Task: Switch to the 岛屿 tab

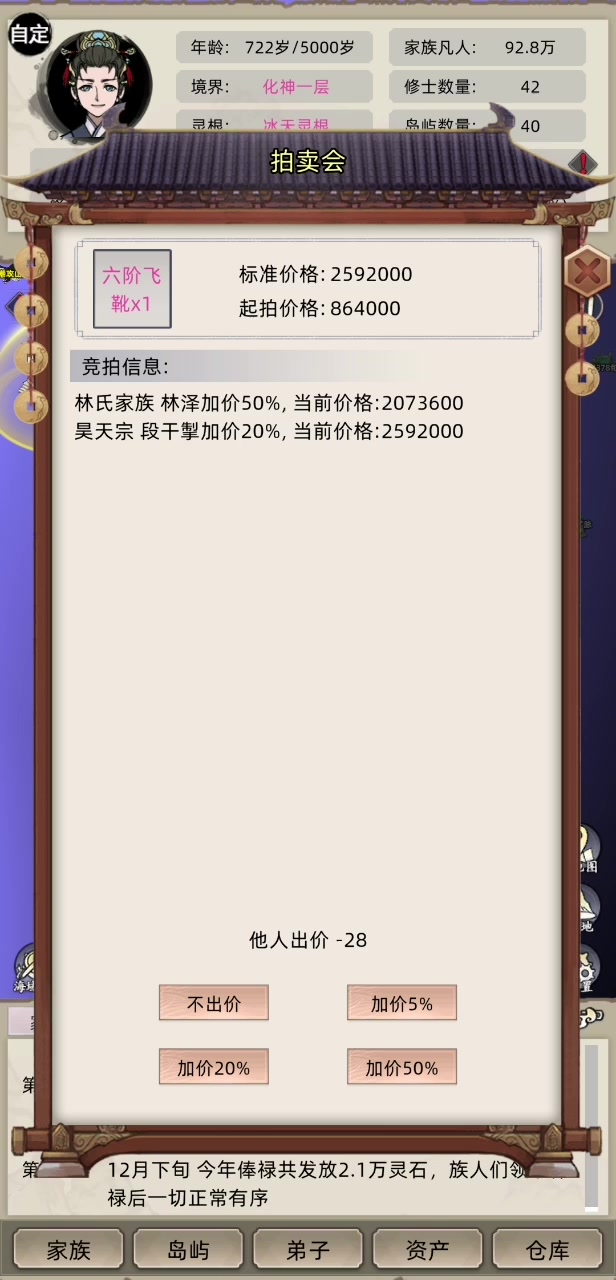Action: click(187, 1250)
